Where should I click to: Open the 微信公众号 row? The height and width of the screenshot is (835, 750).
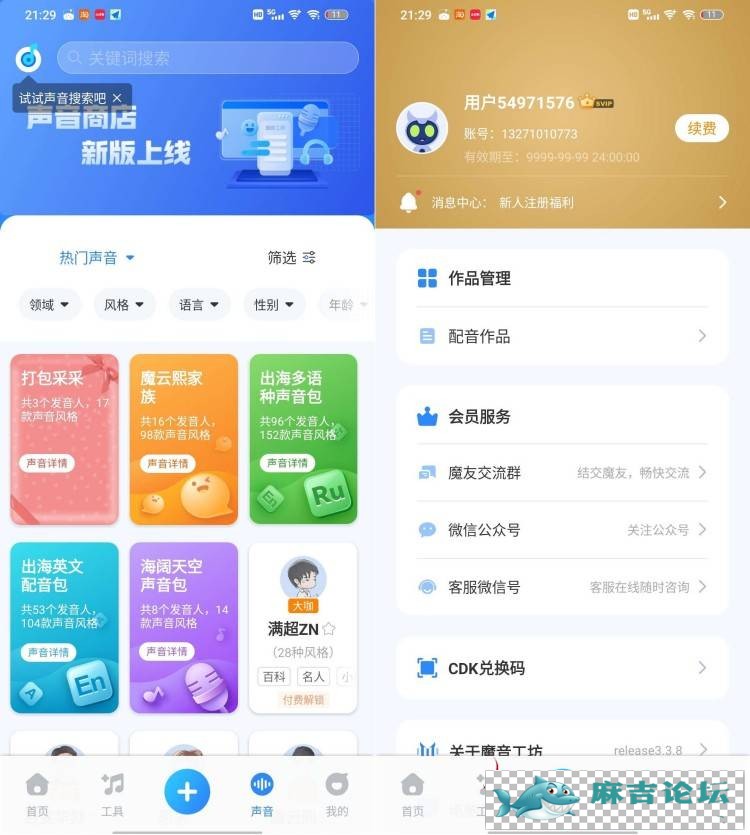tap(562, 529)
